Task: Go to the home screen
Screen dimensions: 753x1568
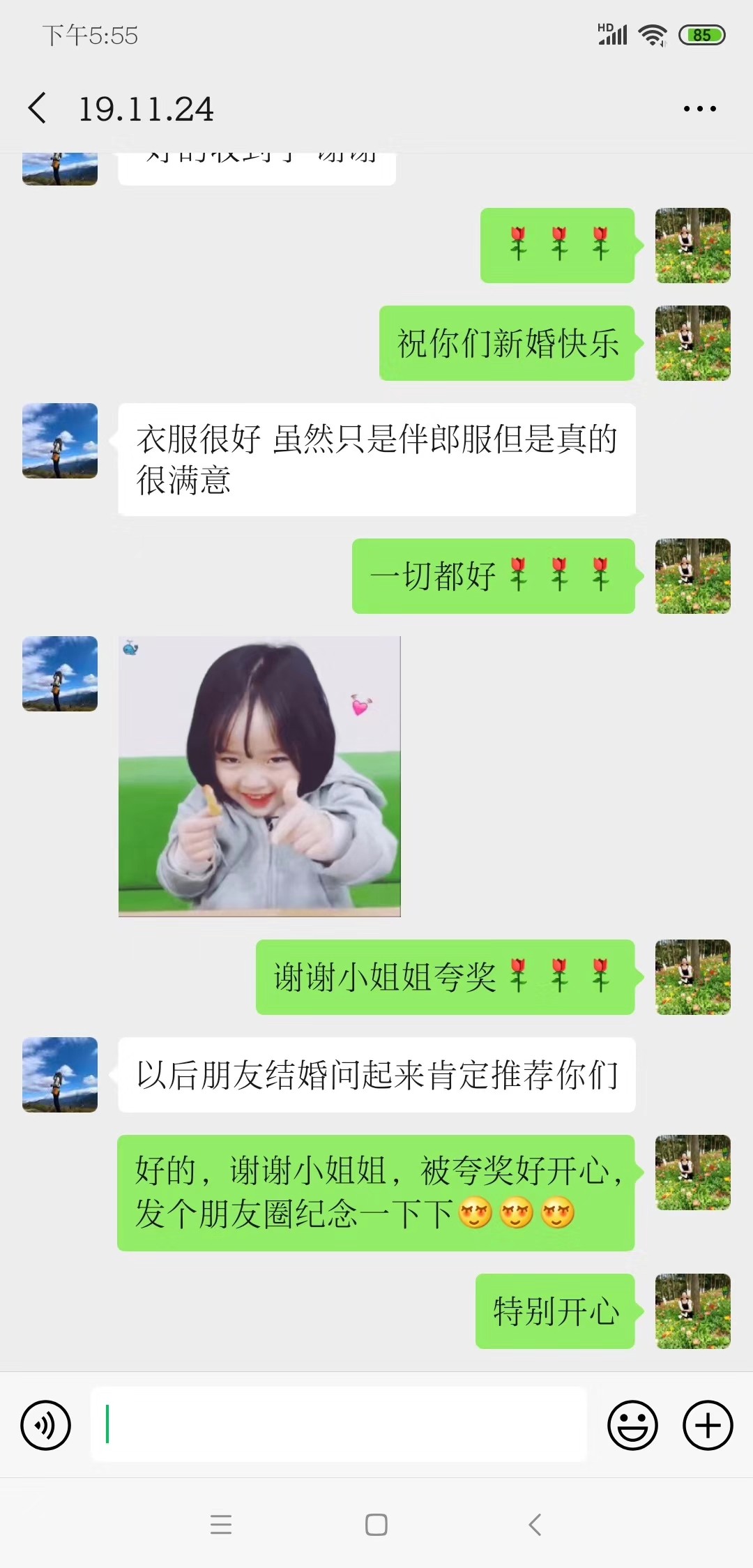Action: [x=376, y=1525]
